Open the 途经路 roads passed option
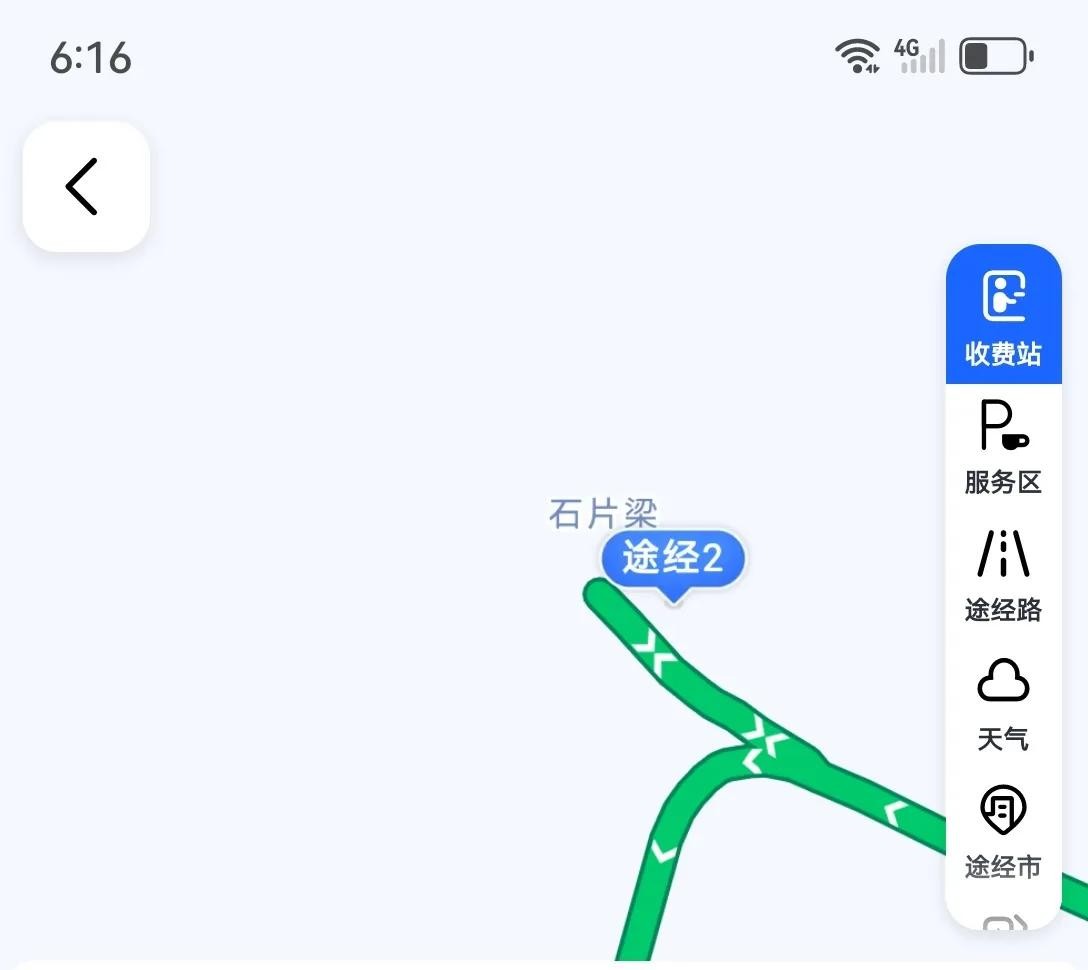 [x=1003, y=575]
